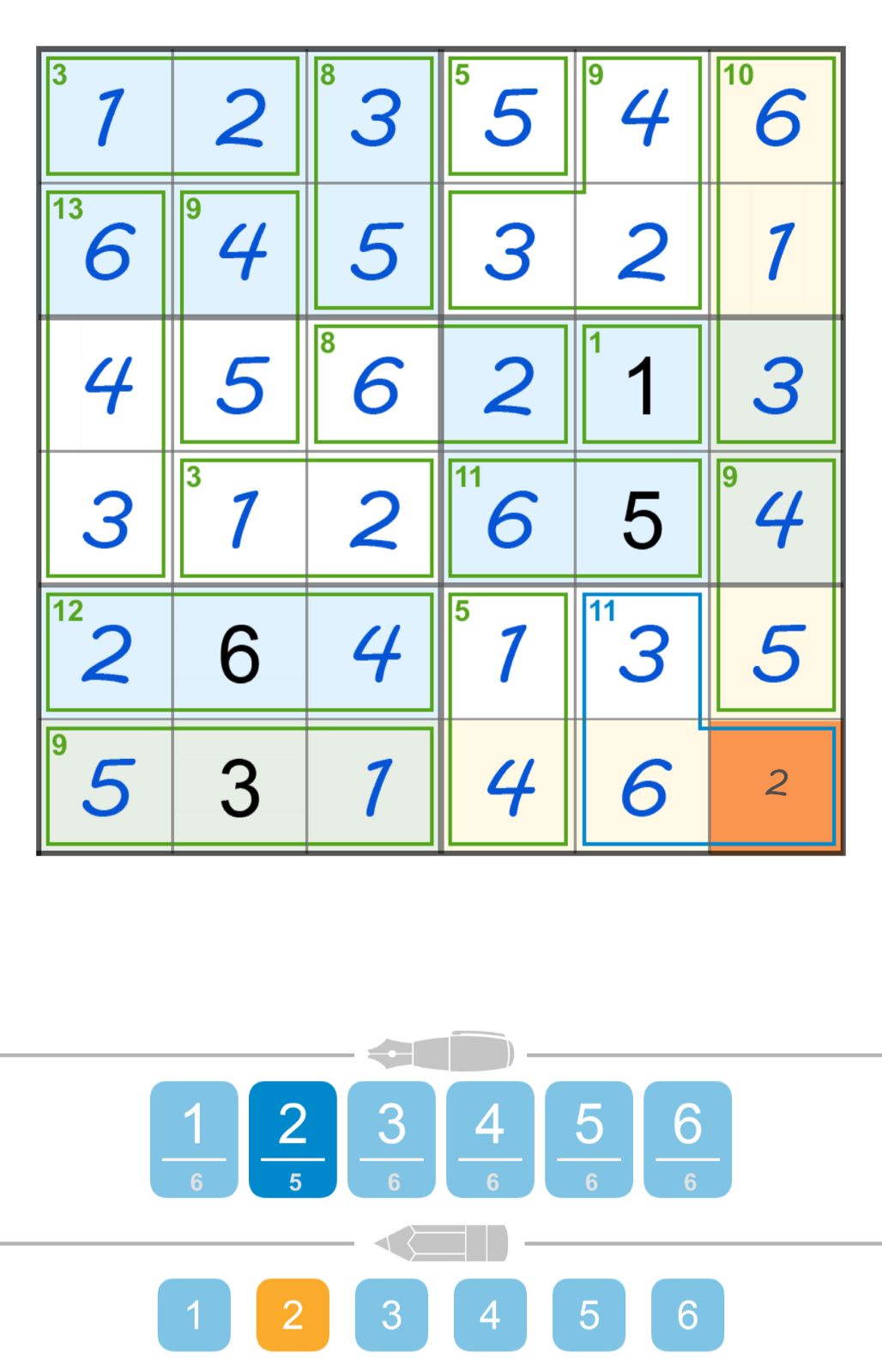Click the 6 inside the 13-sum cage

pos(106,249)
